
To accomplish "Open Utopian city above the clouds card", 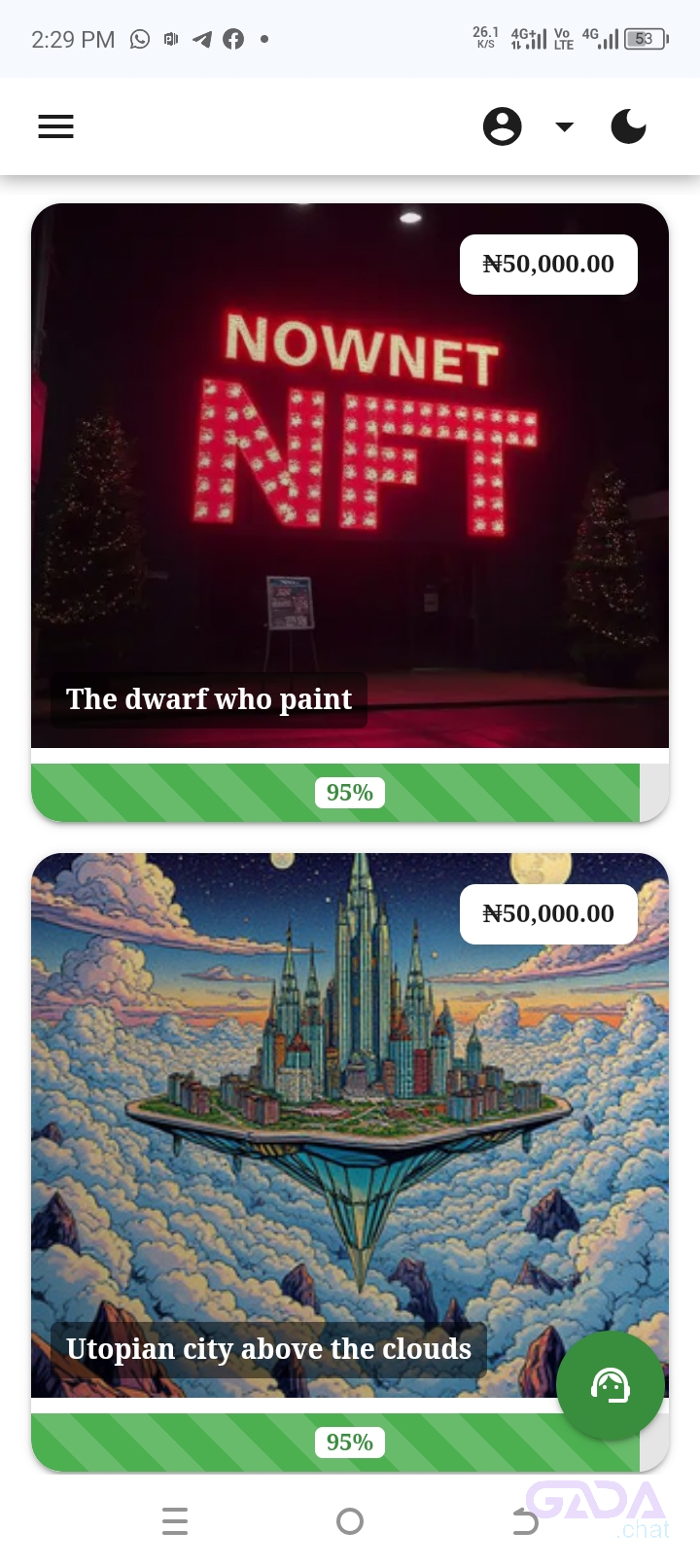I will click(x=350, y=1162).
